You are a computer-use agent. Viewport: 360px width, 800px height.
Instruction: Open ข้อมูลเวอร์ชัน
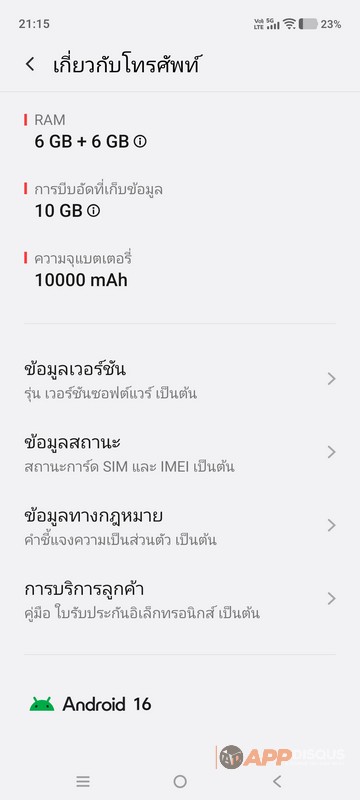pos(180,380)
